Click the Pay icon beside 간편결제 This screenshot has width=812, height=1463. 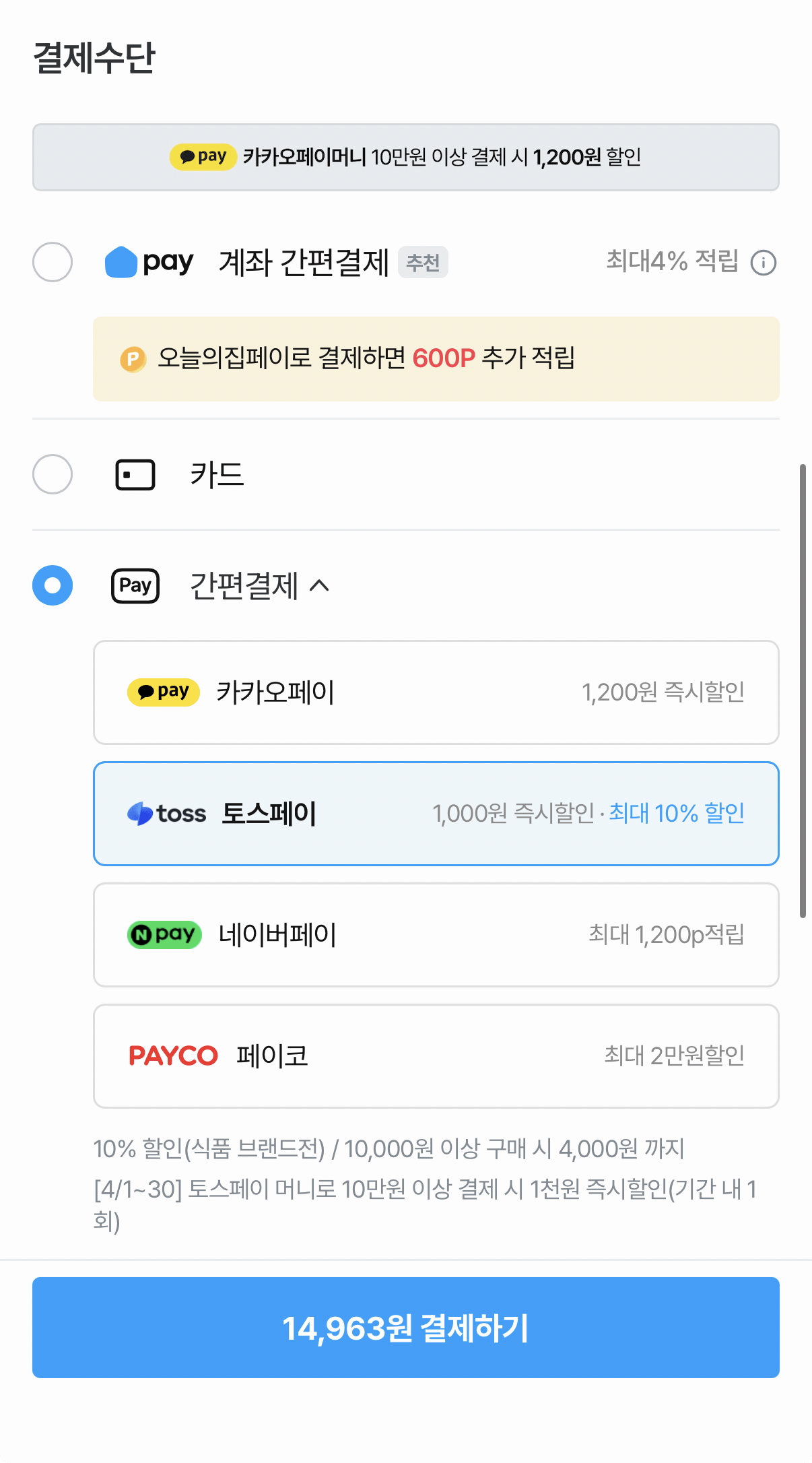(x=135, y=586)
